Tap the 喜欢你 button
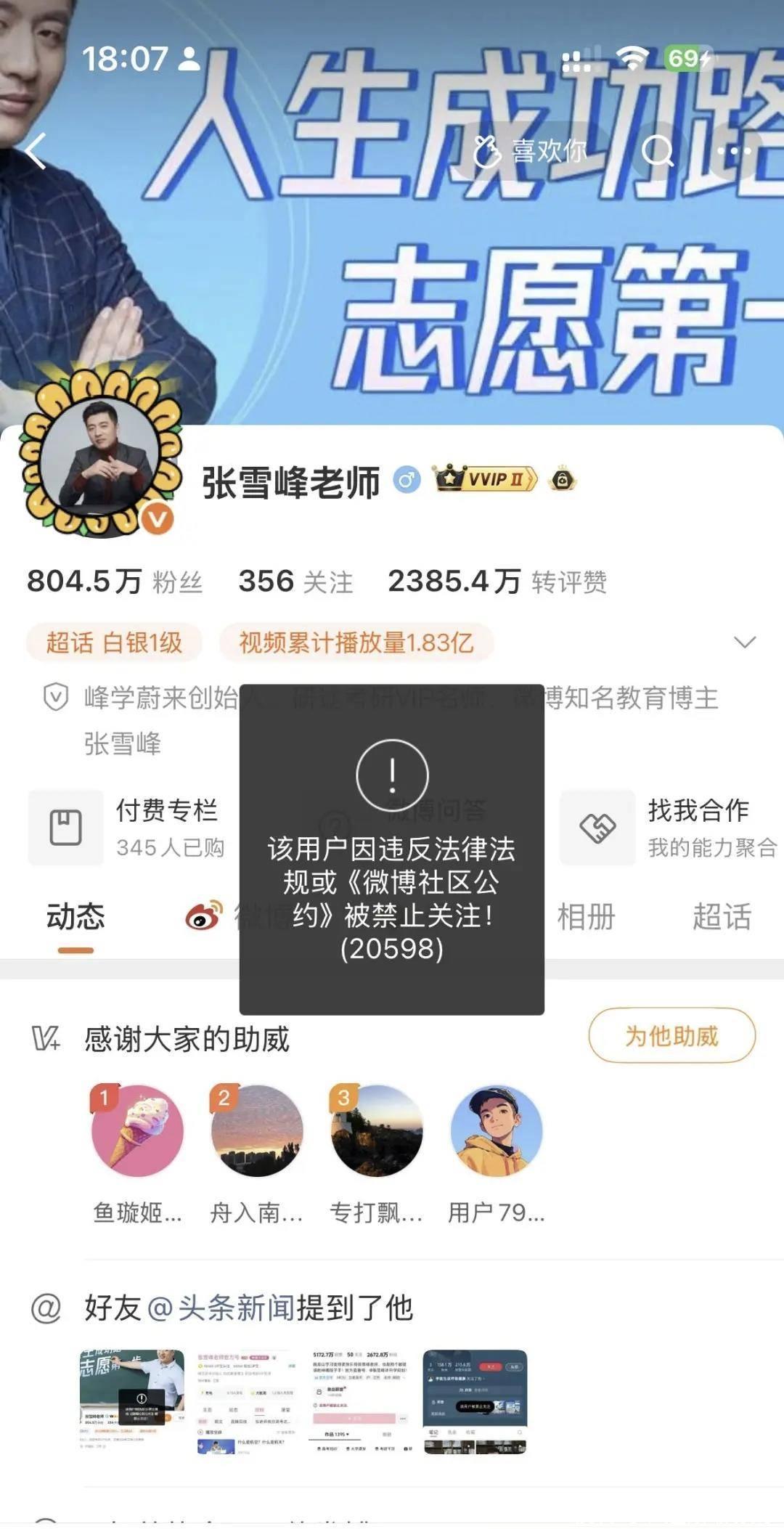 click(x=531, y=151)
